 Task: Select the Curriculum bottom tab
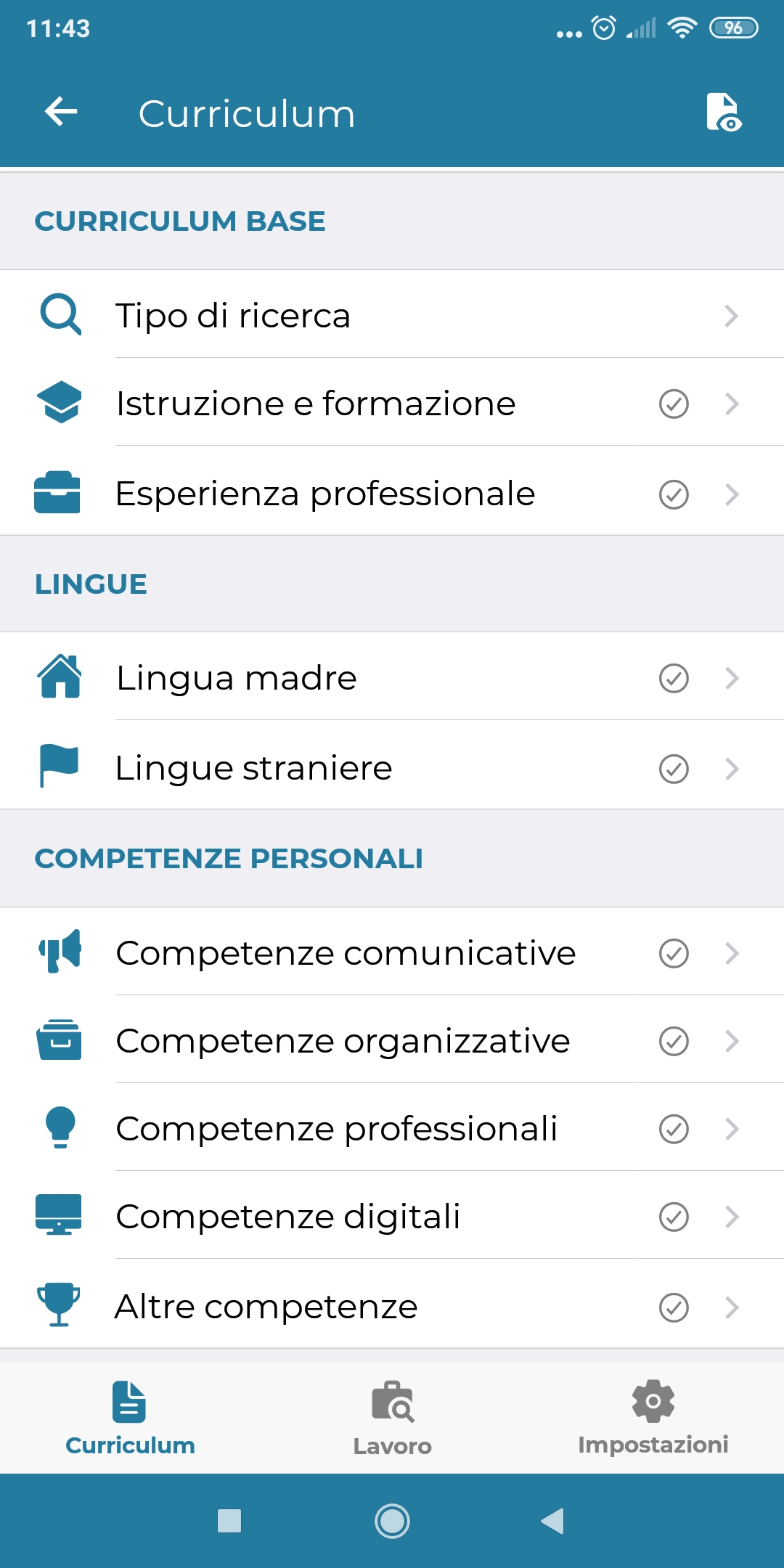131,1418
